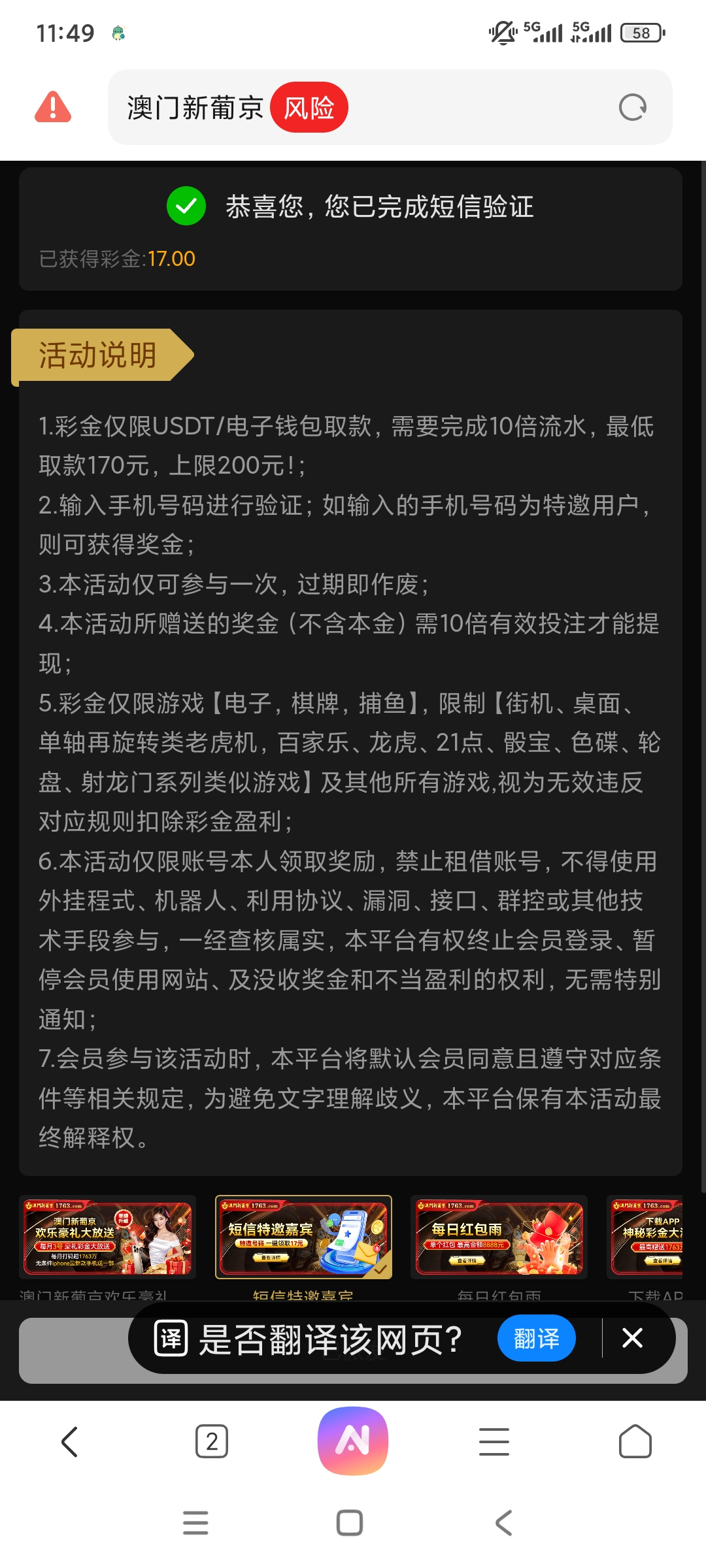Open the 神秘彩金 download APP card

coord(647,1237)
